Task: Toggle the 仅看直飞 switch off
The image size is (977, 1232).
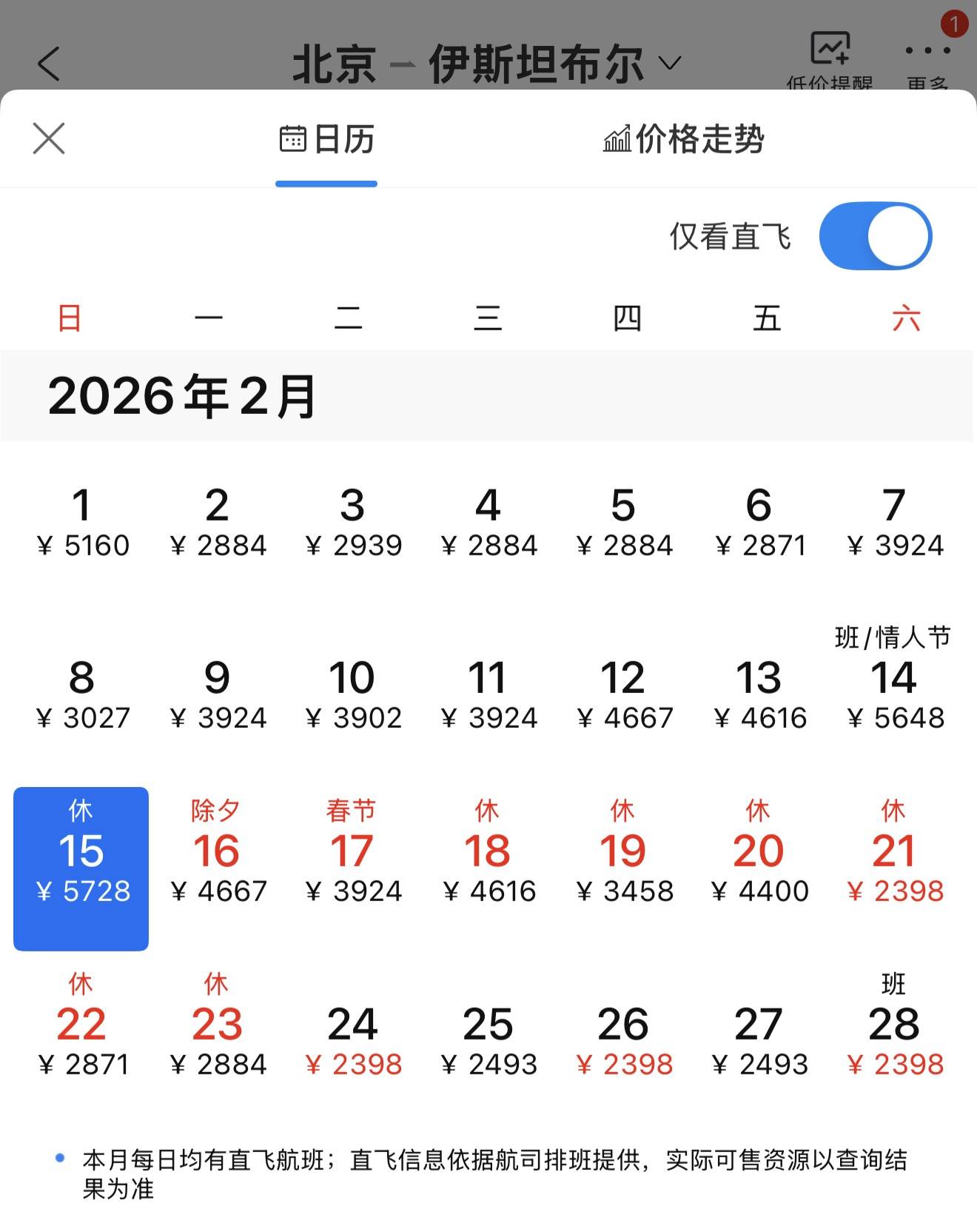Action: [x=875, y=236]
